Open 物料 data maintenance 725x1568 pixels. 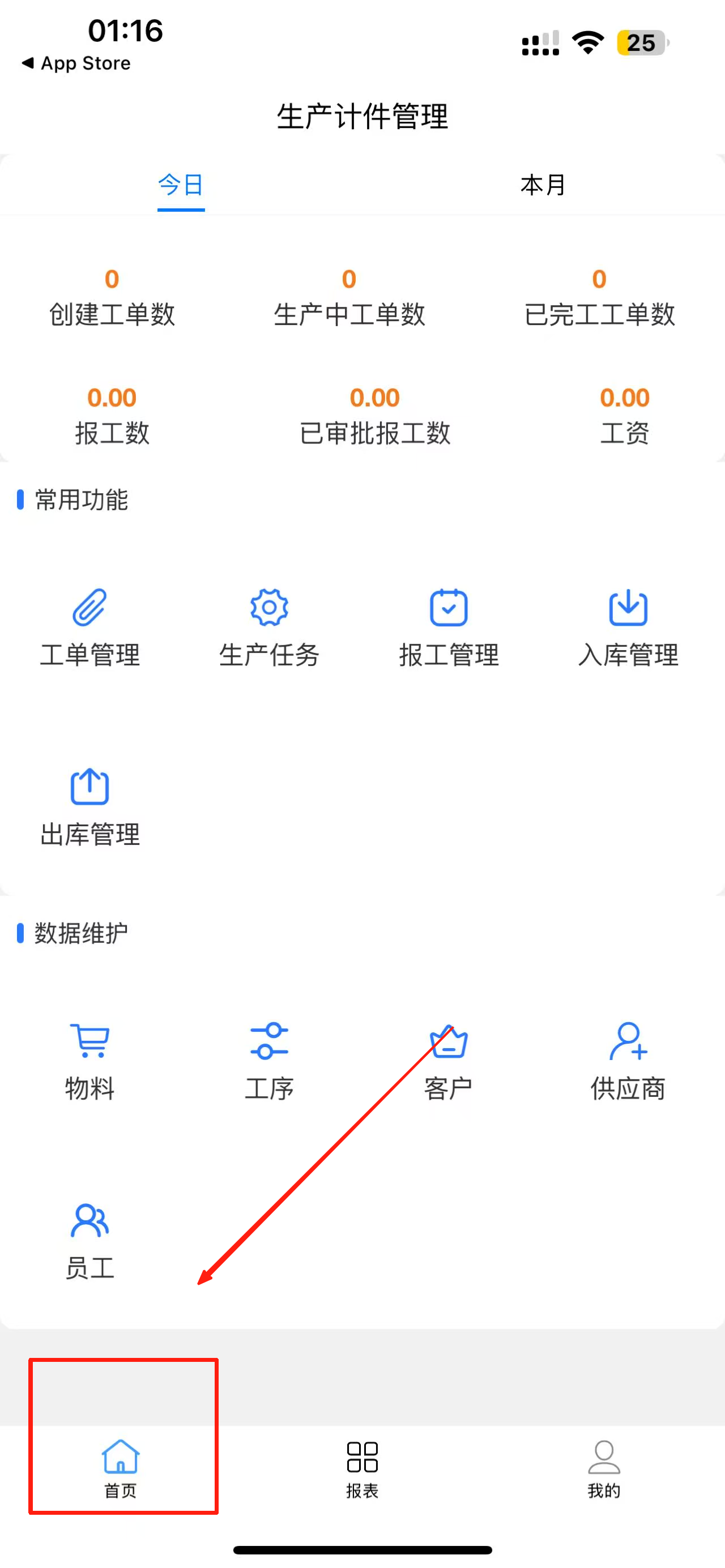90,1061
